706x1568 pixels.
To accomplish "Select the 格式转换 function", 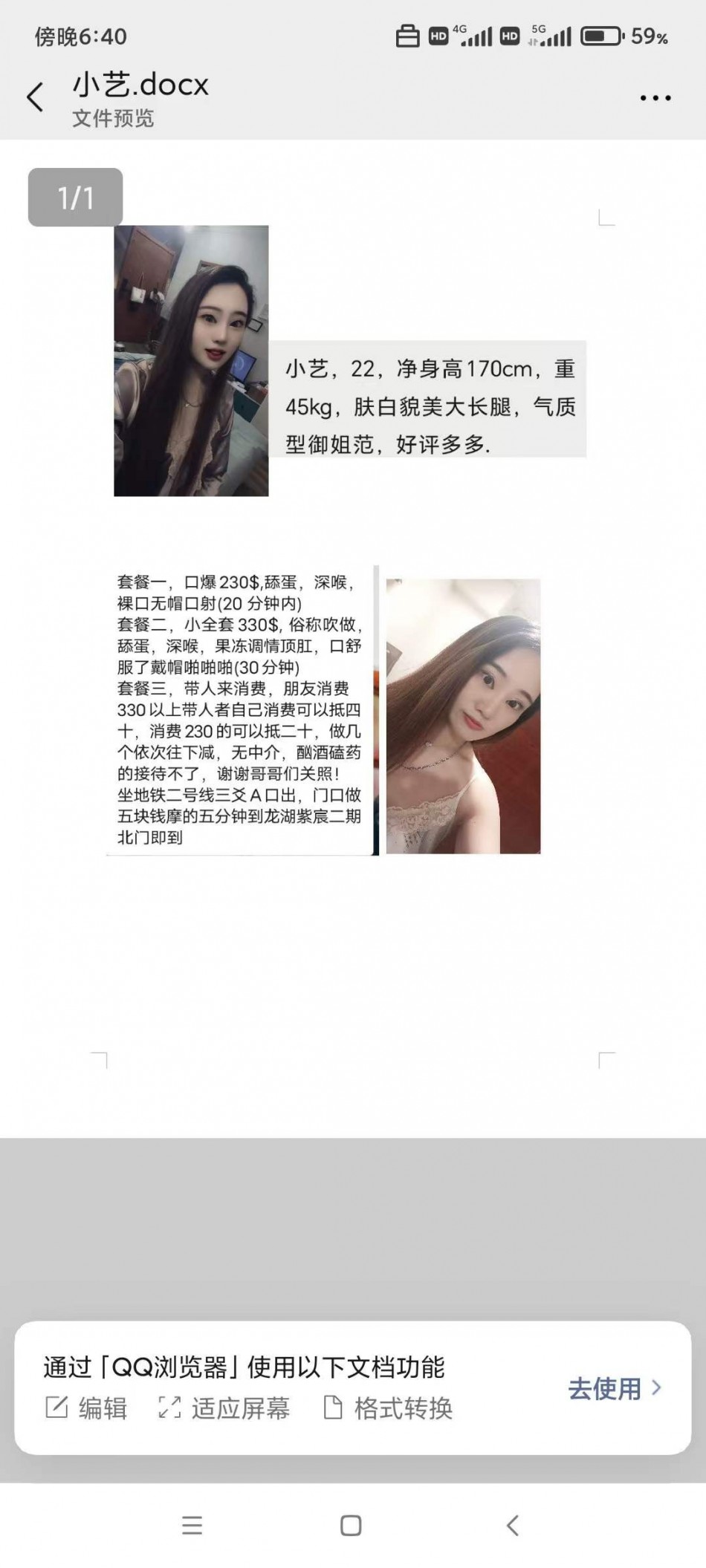I will click(x=389, y=1408).
